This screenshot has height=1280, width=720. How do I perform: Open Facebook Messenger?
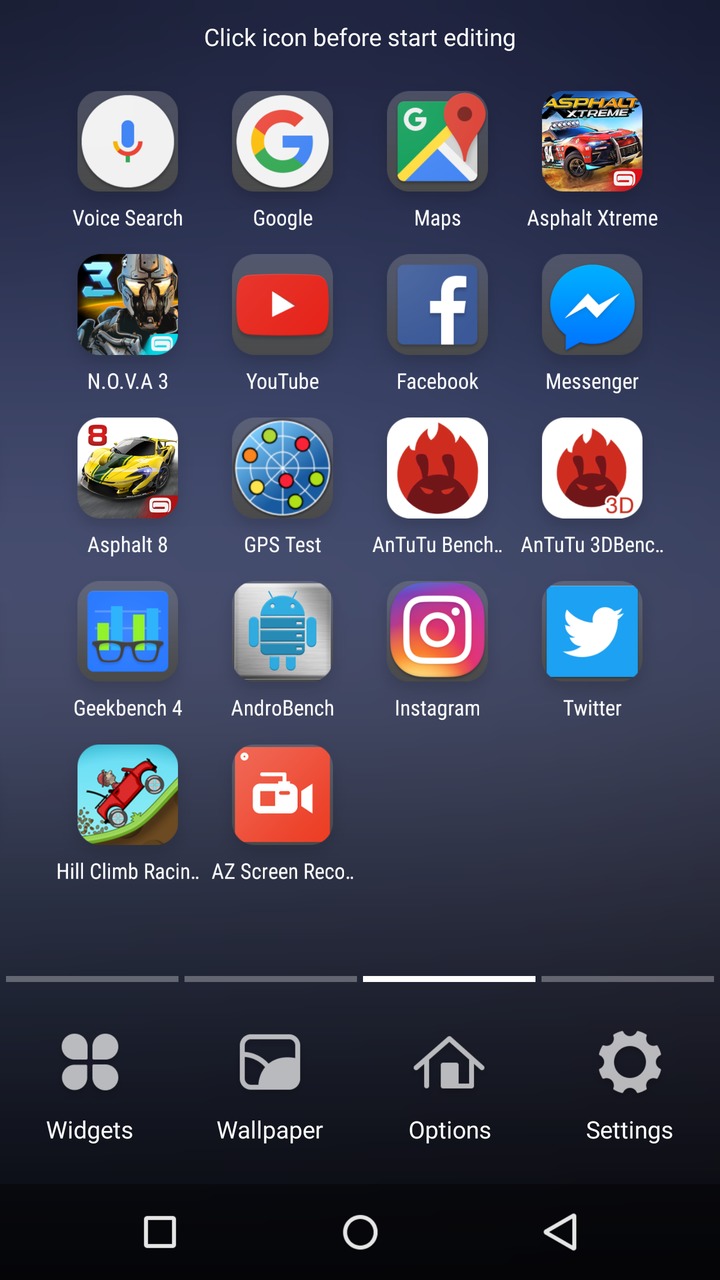pyautogui.click(x=592, y=305)
